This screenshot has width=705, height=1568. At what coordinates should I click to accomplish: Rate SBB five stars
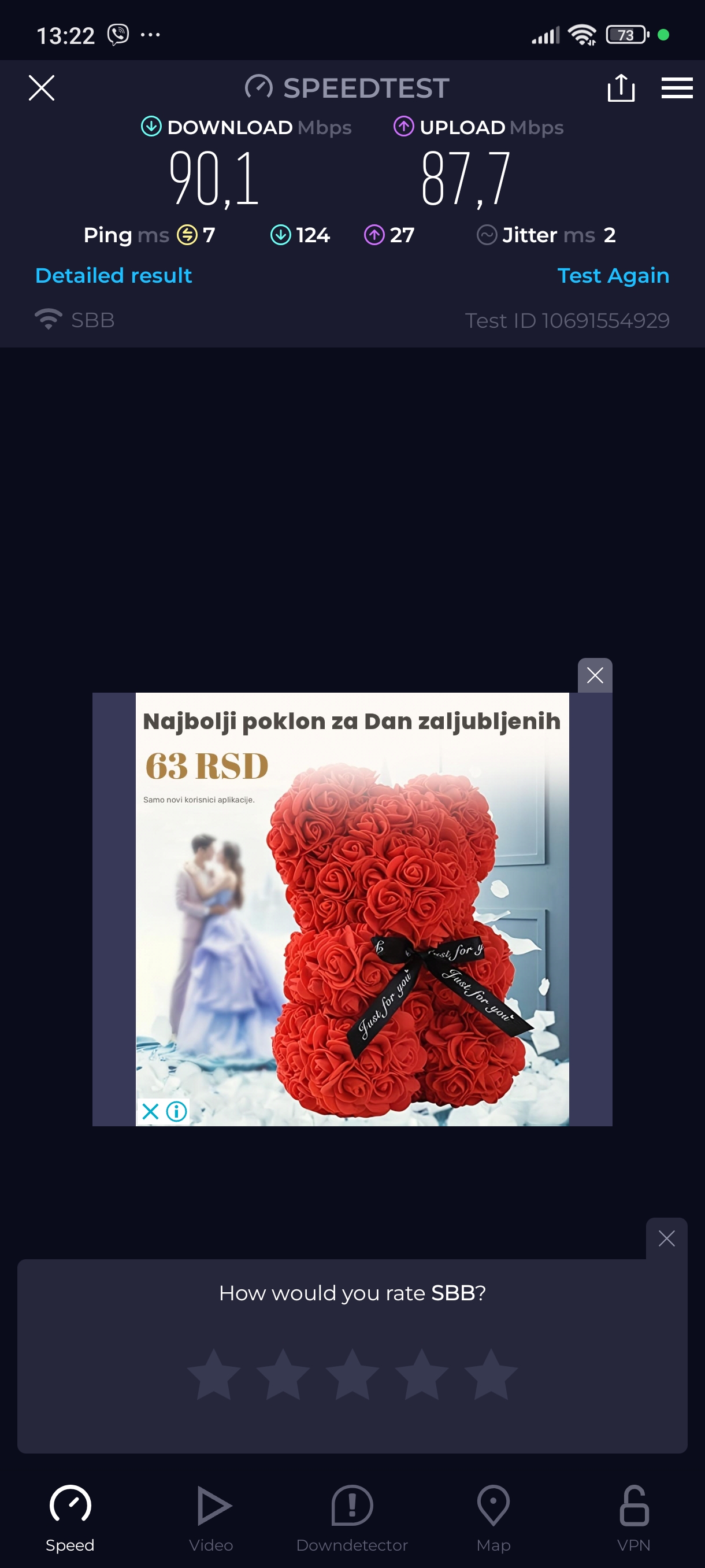tap(490, 1374)
